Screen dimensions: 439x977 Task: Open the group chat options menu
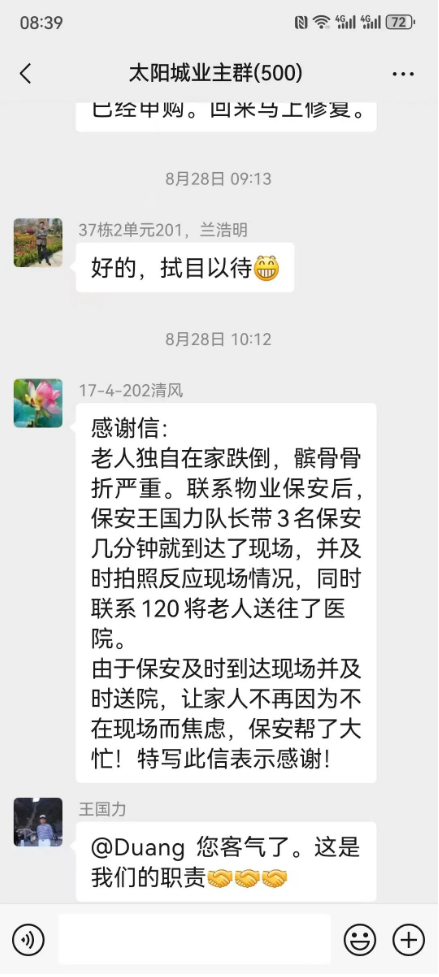point(403,74)
